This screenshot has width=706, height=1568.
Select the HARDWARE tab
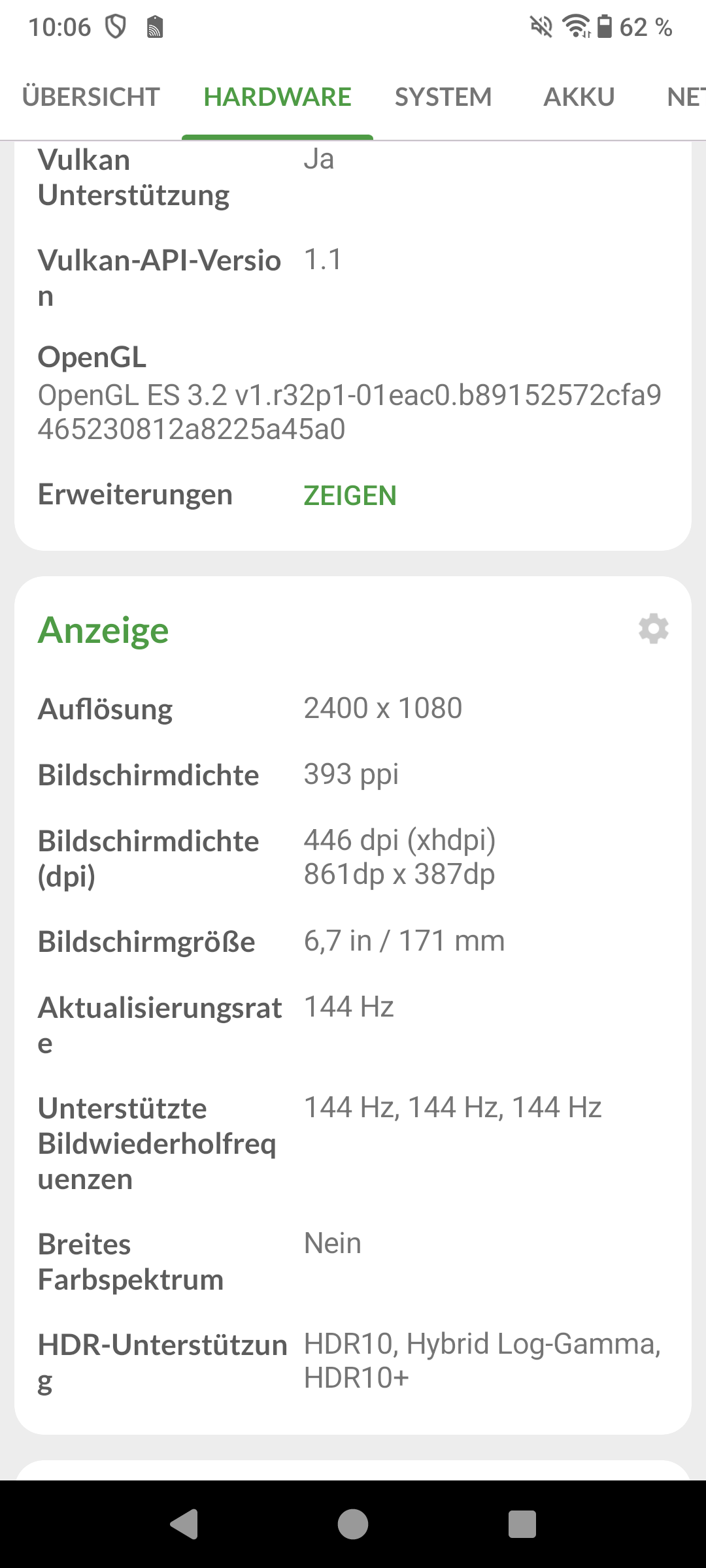click(x=277, y=97)
